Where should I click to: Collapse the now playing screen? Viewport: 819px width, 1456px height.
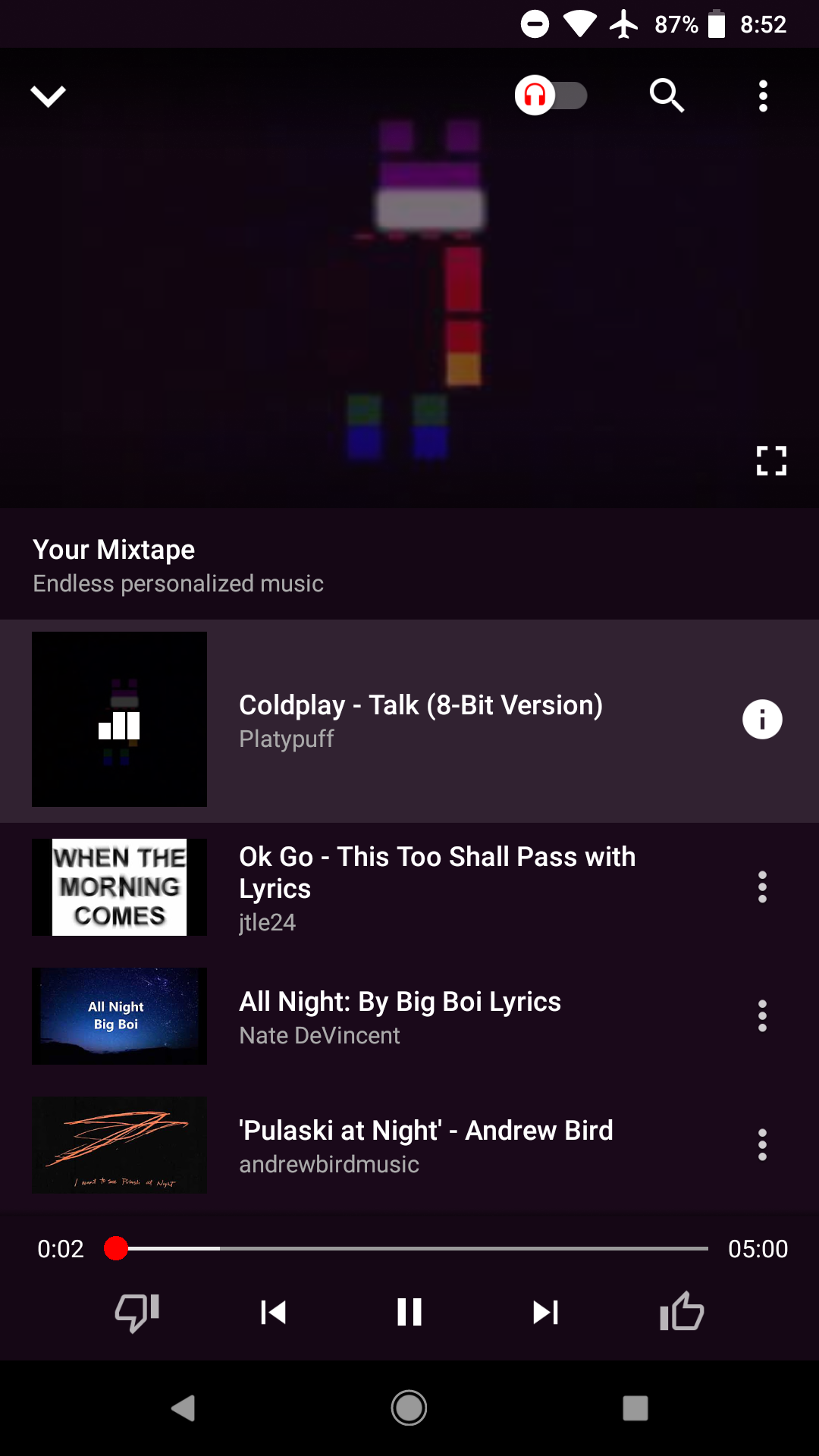point(48,96)
